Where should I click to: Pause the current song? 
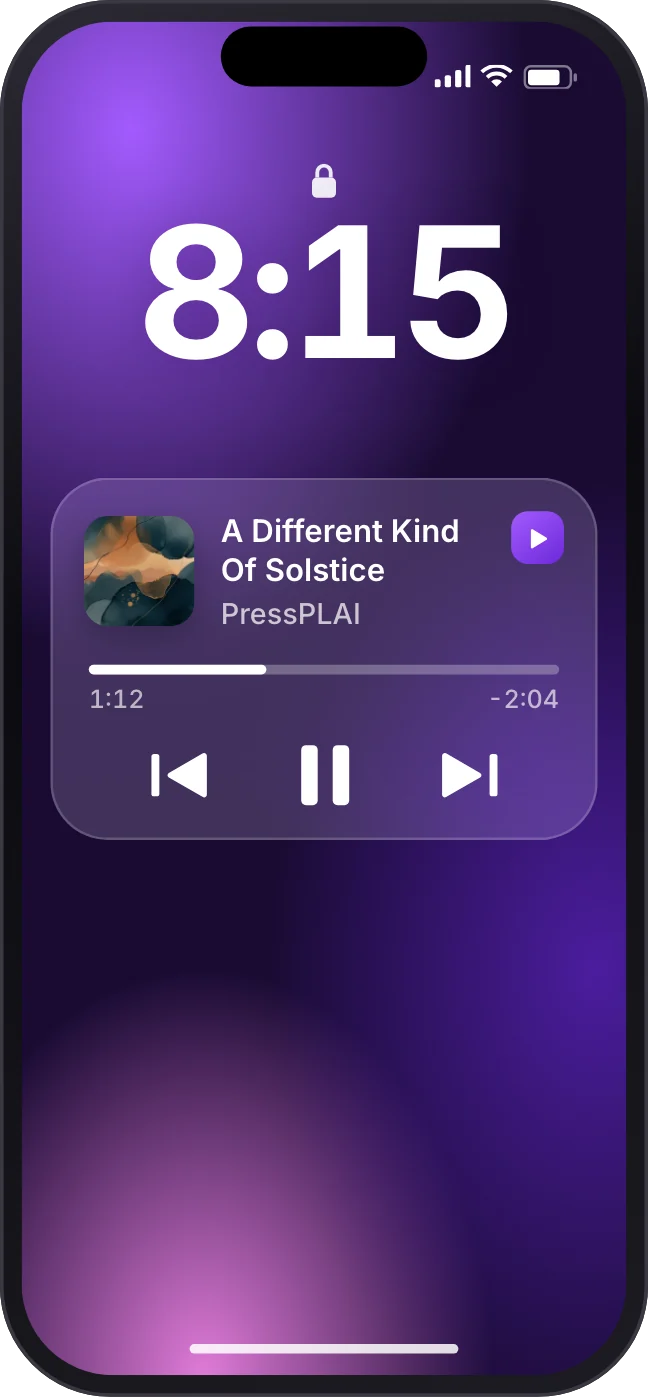point(325,775)
